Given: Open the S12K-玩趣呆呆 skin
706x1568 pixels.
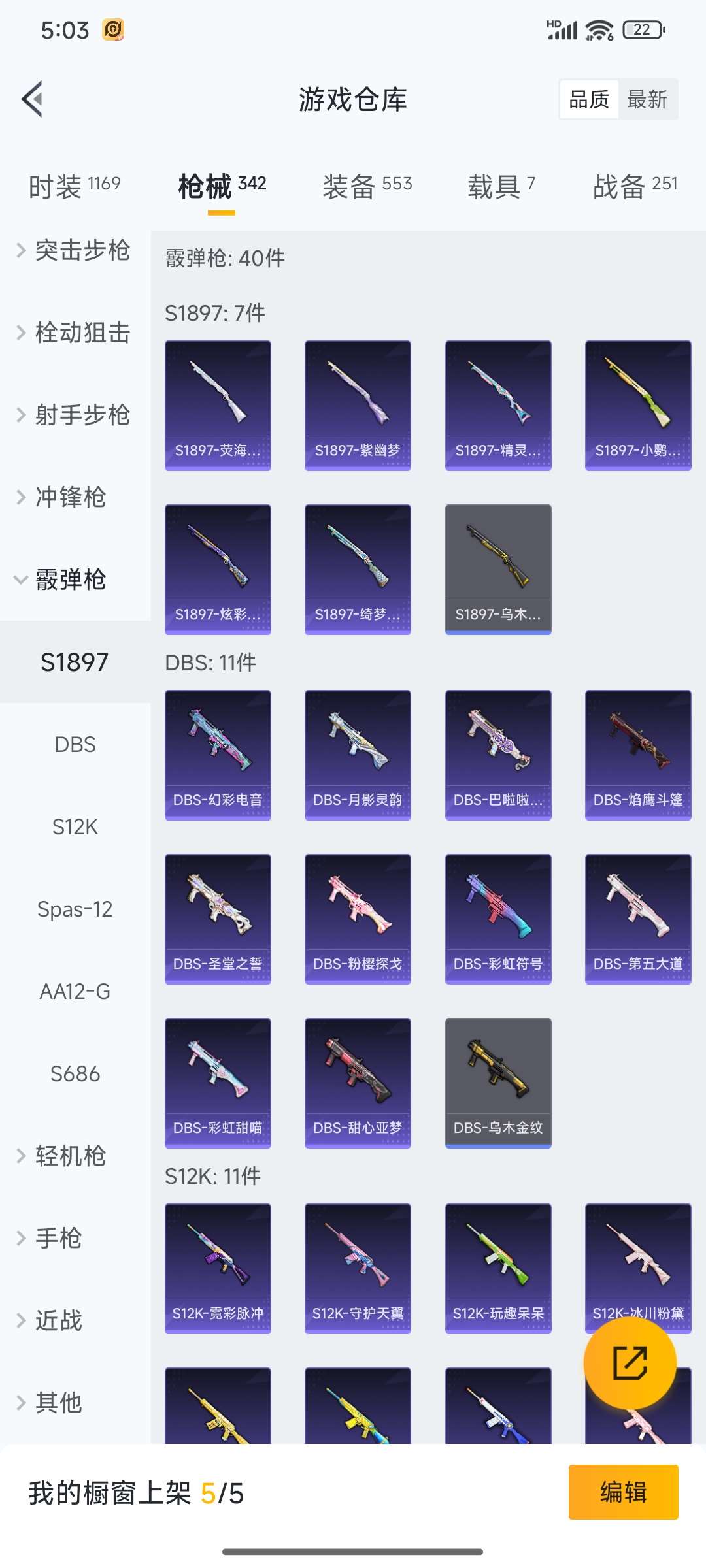Looking at the screenshot, I should [x=498, y=1268].
